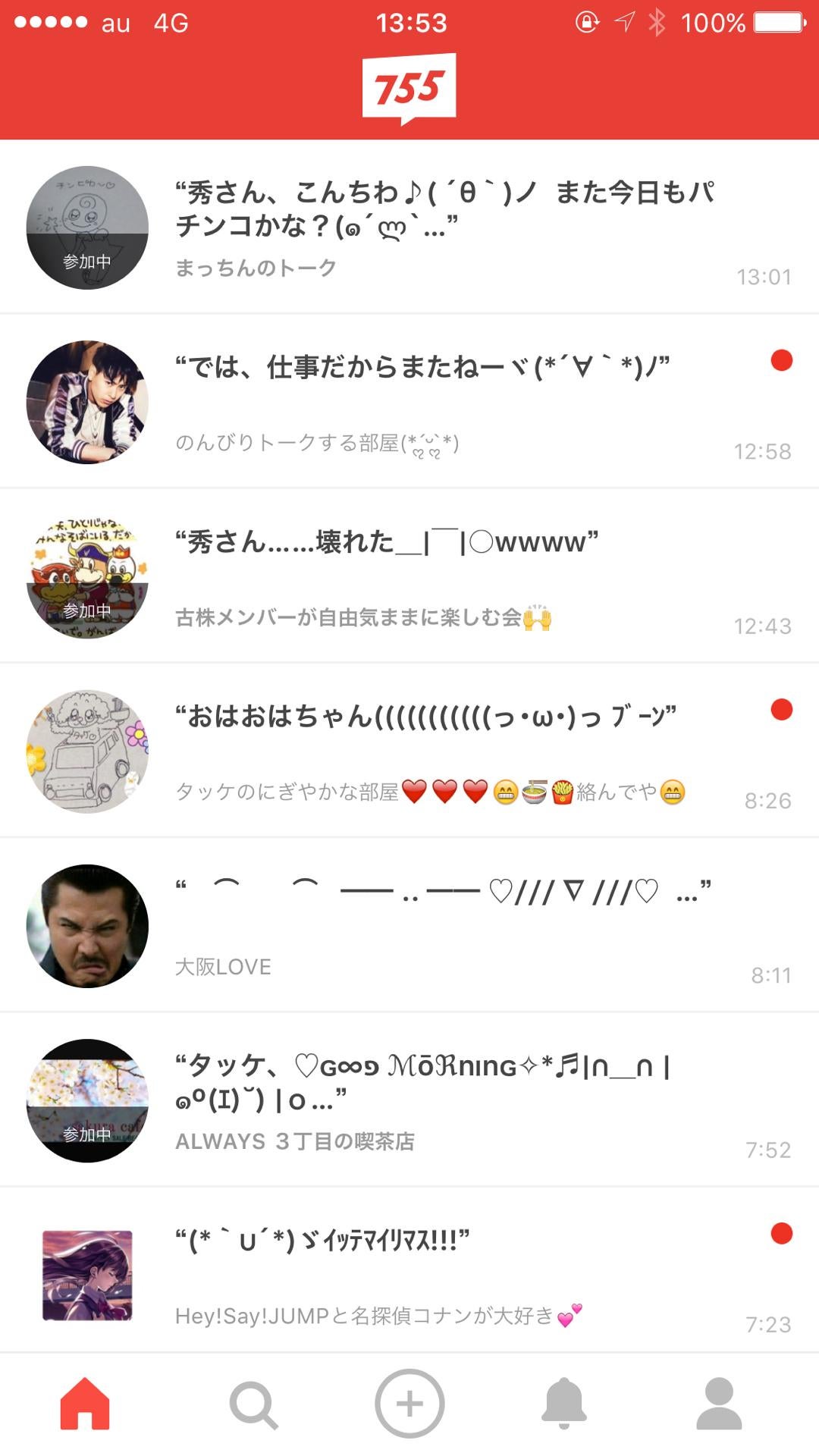The image size is (819, 1456).
Task: Tap the 755 logo in the header
Action: 409,86
